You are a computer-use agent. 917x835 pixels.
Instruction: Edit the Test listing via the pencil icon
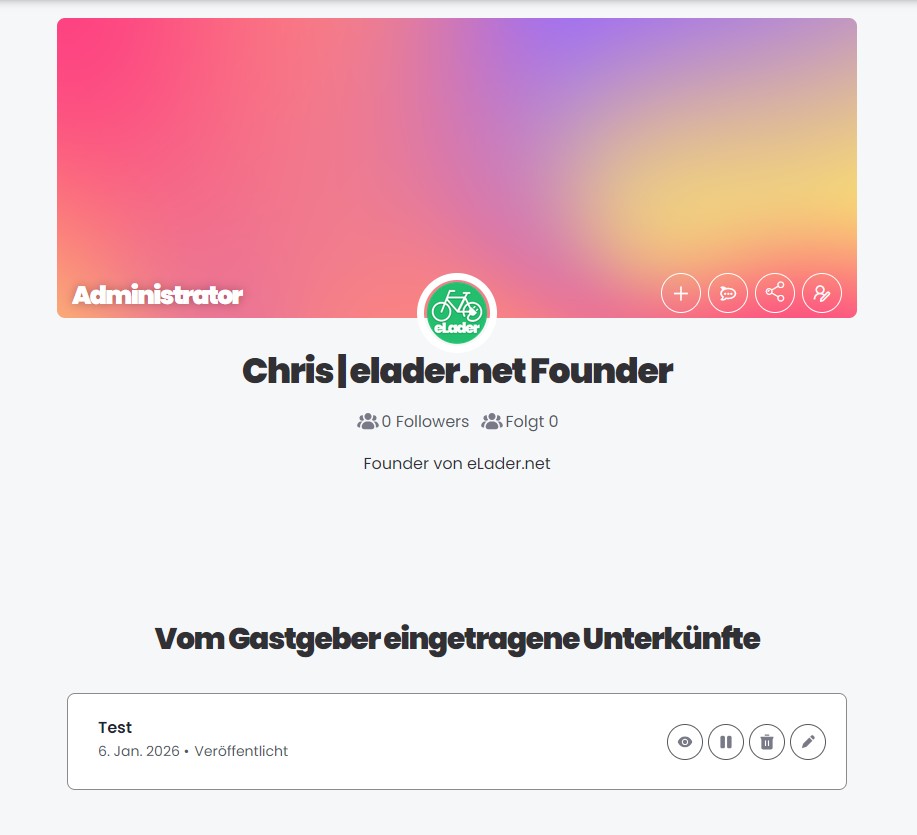coord(808,742)
